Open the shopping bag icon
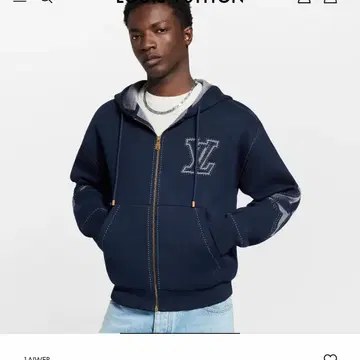 pos(330,1)
